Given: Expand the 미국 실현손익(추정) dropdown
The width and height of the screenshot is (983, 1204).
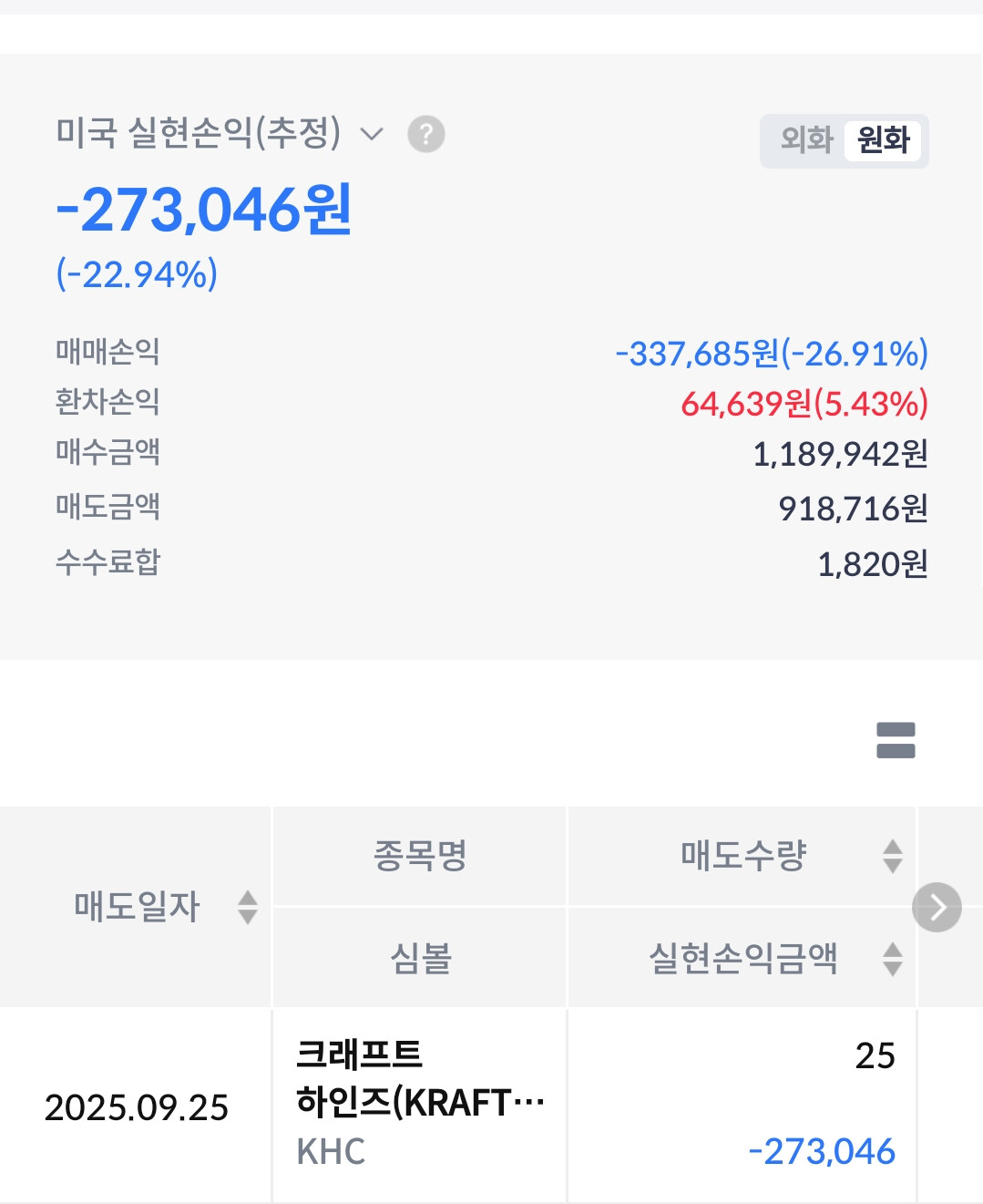Looking at the screenshot, I should point(371,135).
